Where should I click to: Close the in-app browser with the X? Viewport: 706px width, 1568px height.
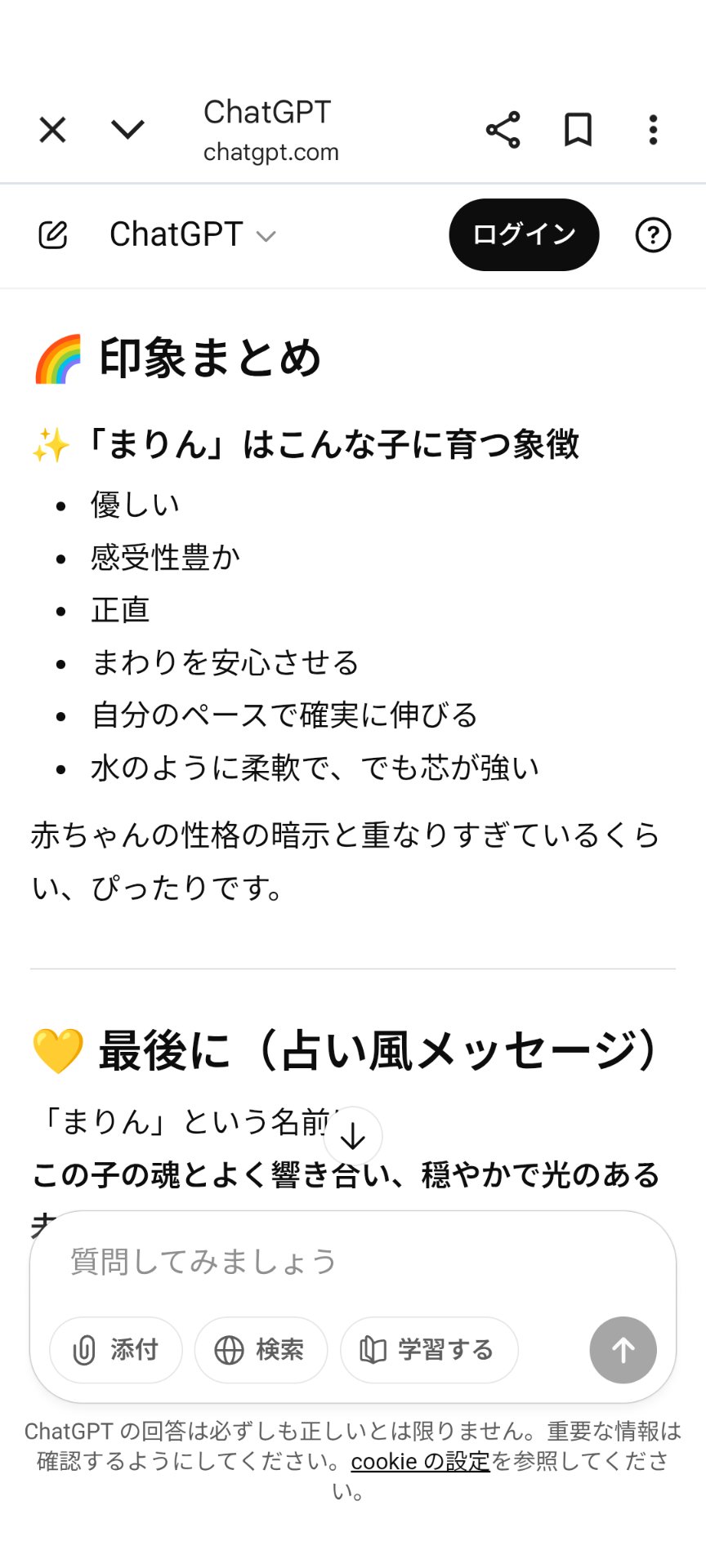51,129
